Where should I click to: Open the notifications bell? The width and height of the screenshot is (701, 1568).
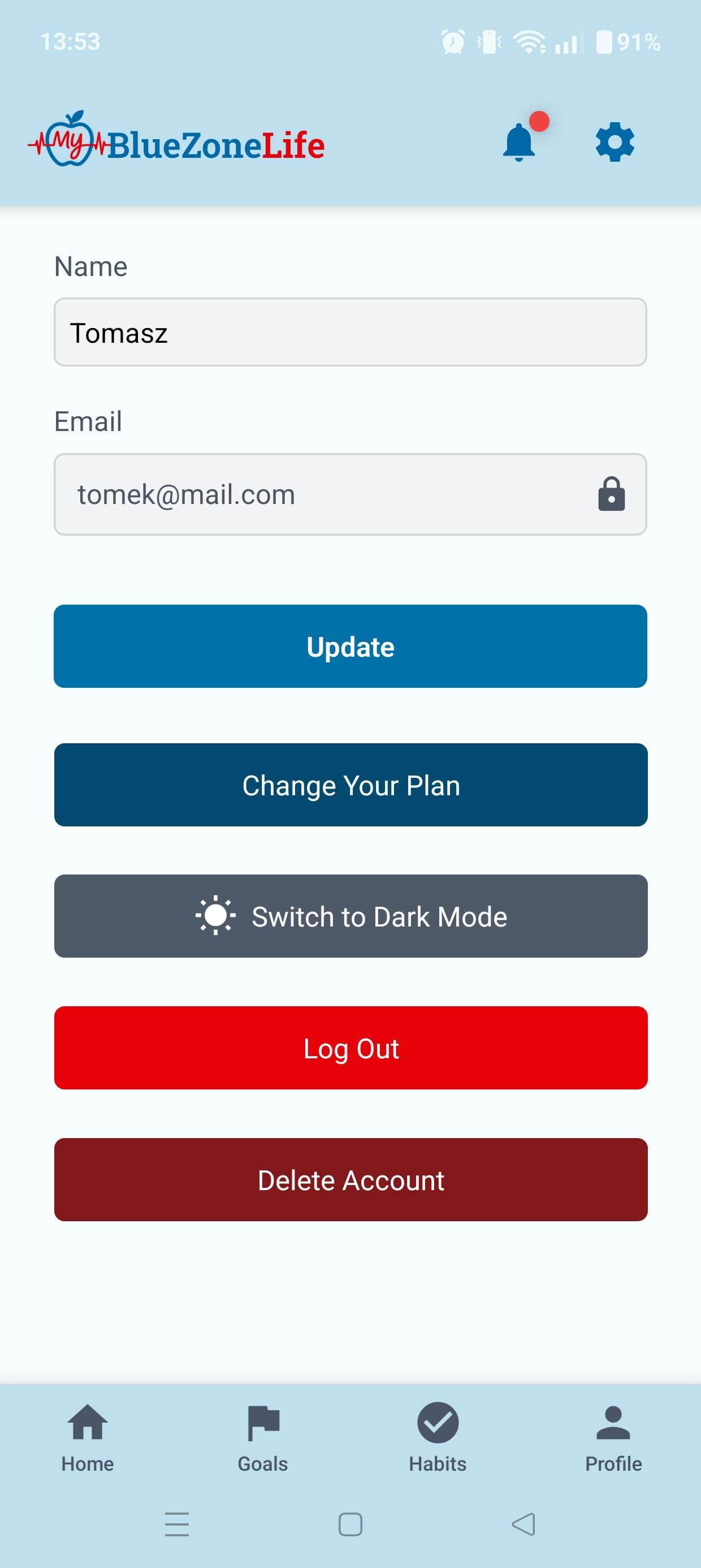coord(519,143)
